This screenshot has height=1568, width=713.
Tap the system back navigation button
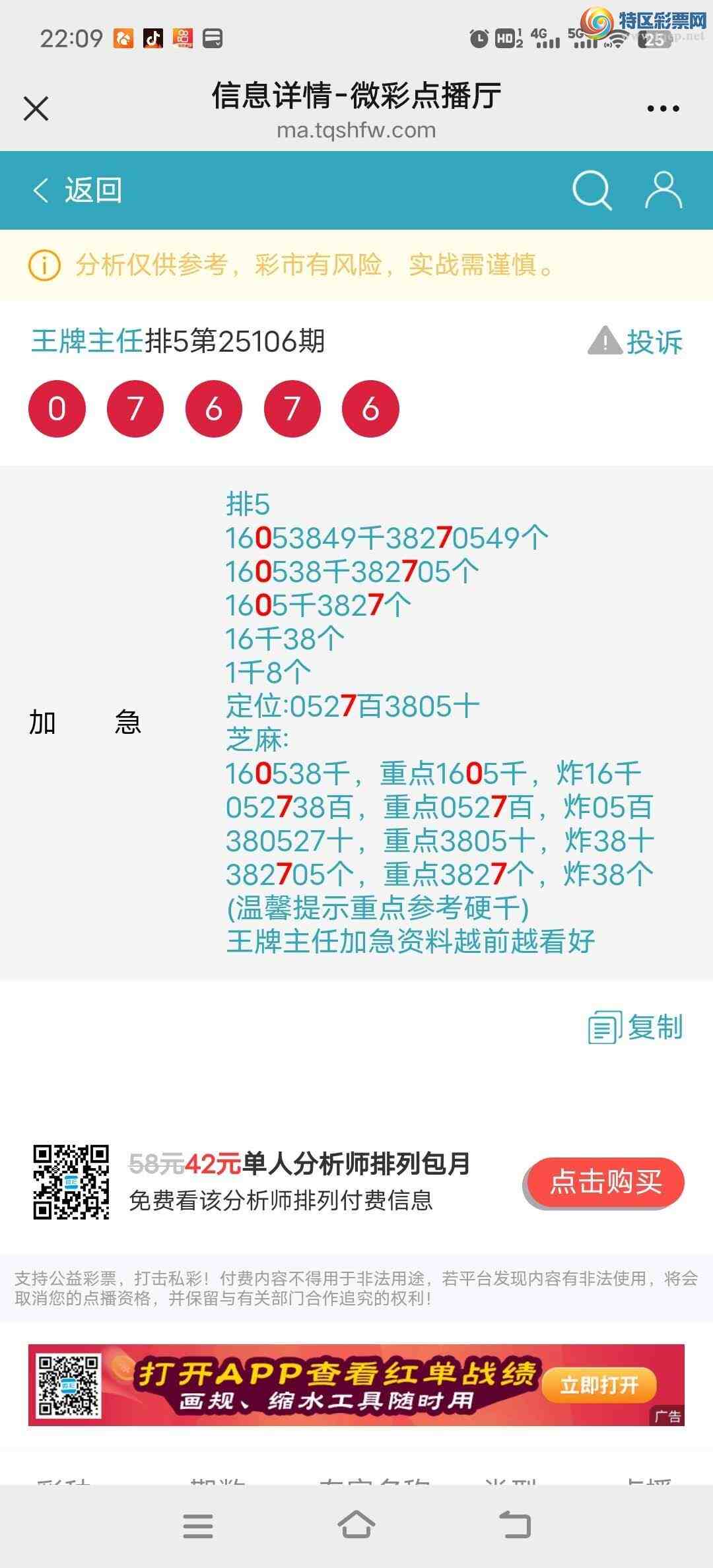(515, 1525)
